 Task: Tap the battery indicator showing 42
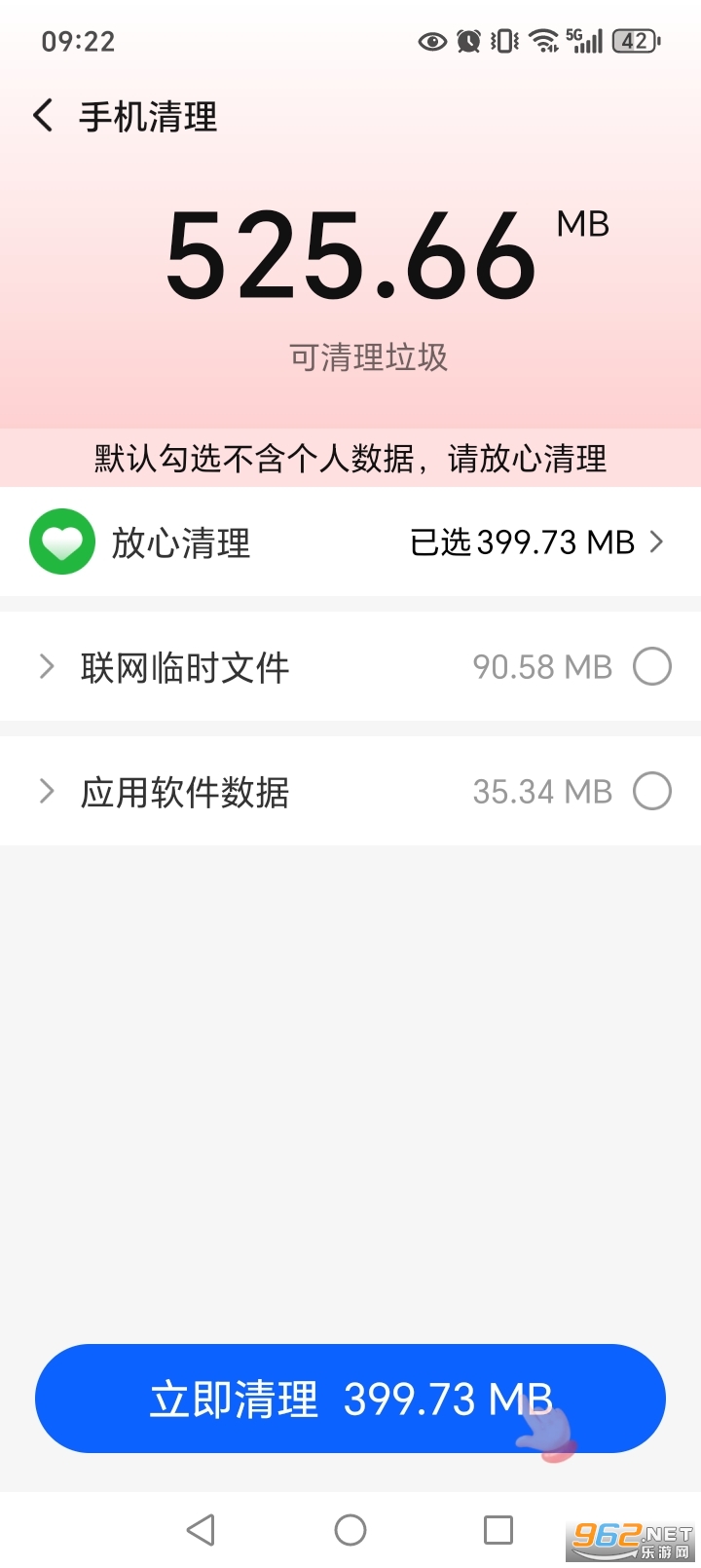tap(634, 41)
